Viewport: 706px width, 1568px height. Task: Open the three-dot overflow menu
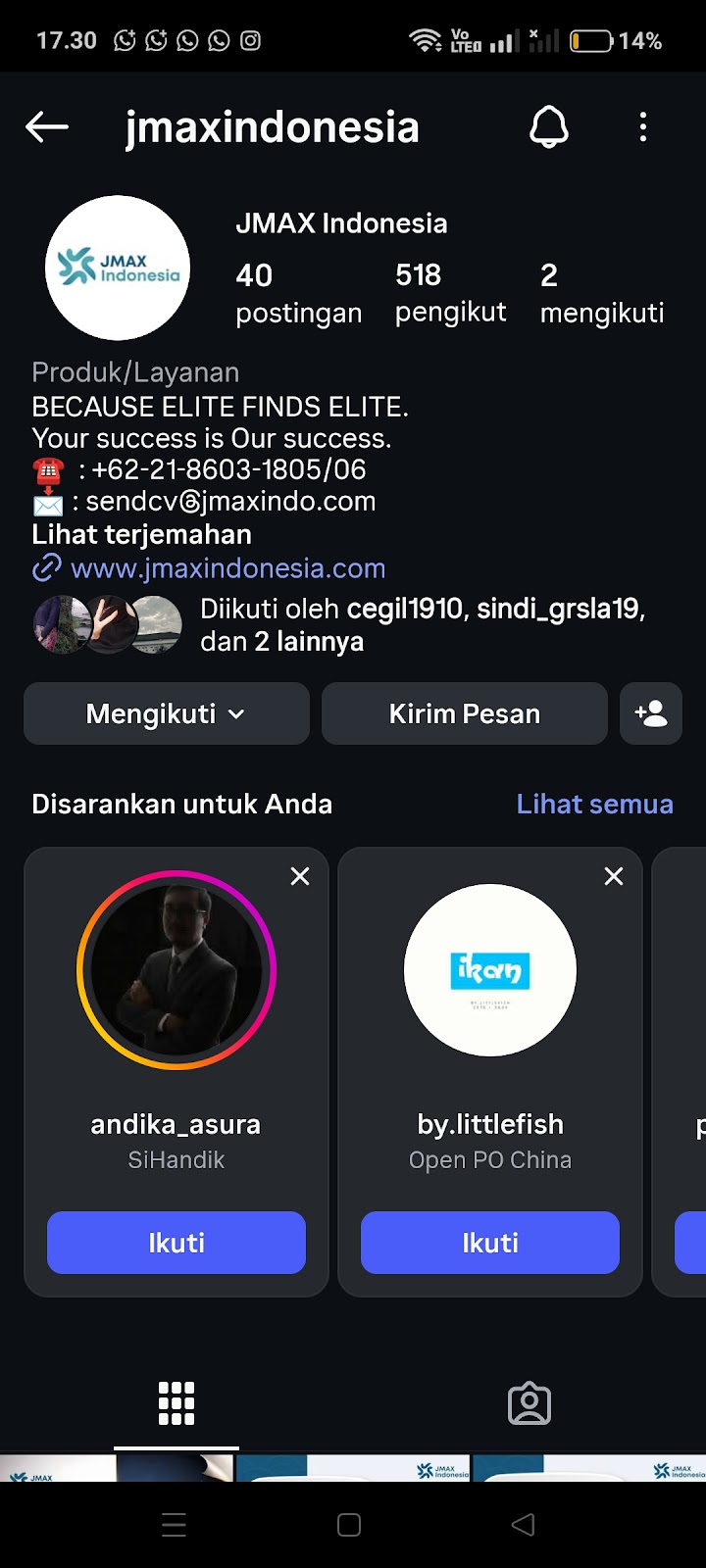(x=643, y=126)
